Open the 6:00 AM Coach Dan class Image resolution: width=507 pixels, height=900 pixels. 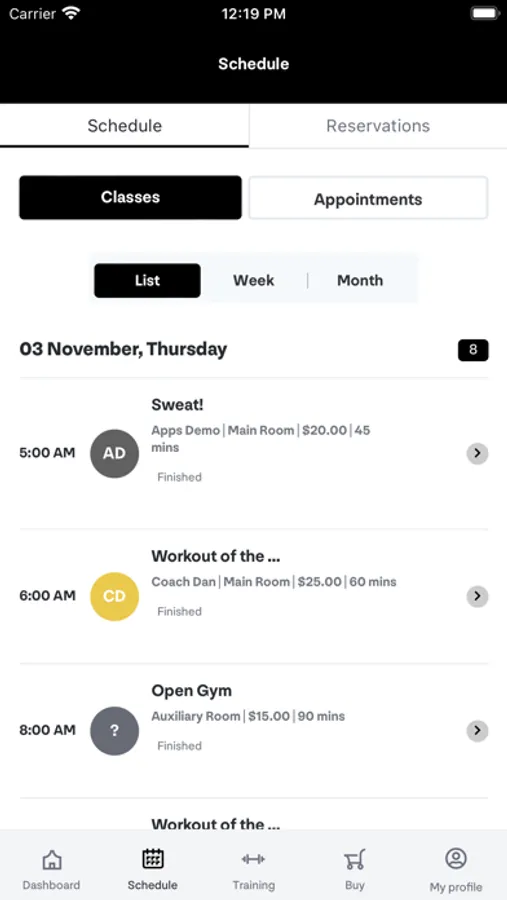point(254,596)
